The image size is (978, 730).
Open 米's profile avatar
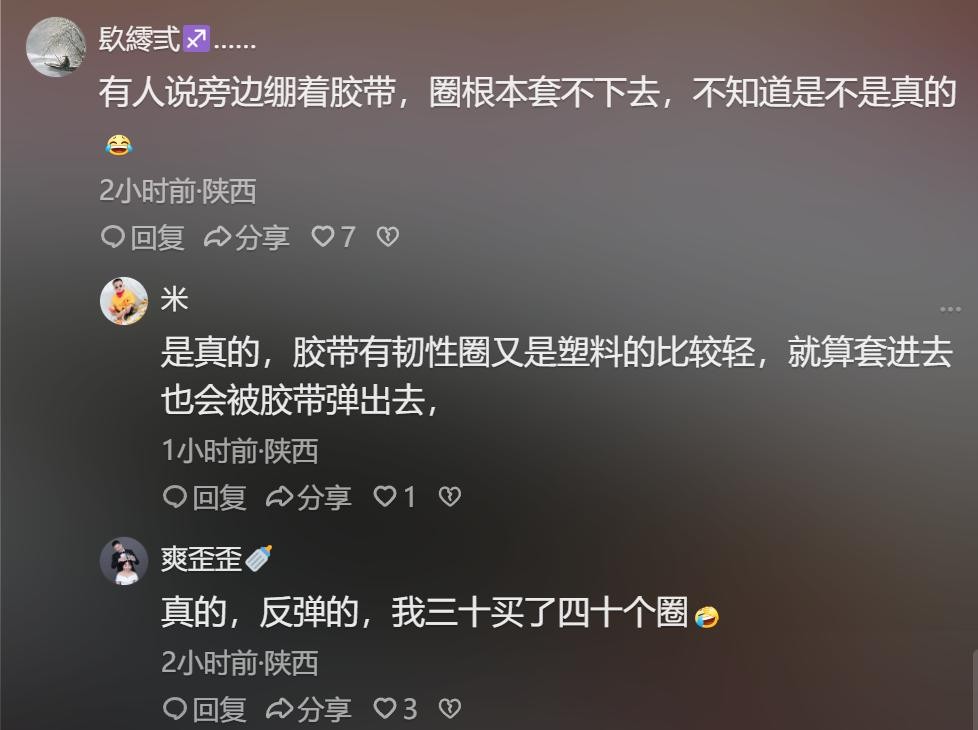124,300
